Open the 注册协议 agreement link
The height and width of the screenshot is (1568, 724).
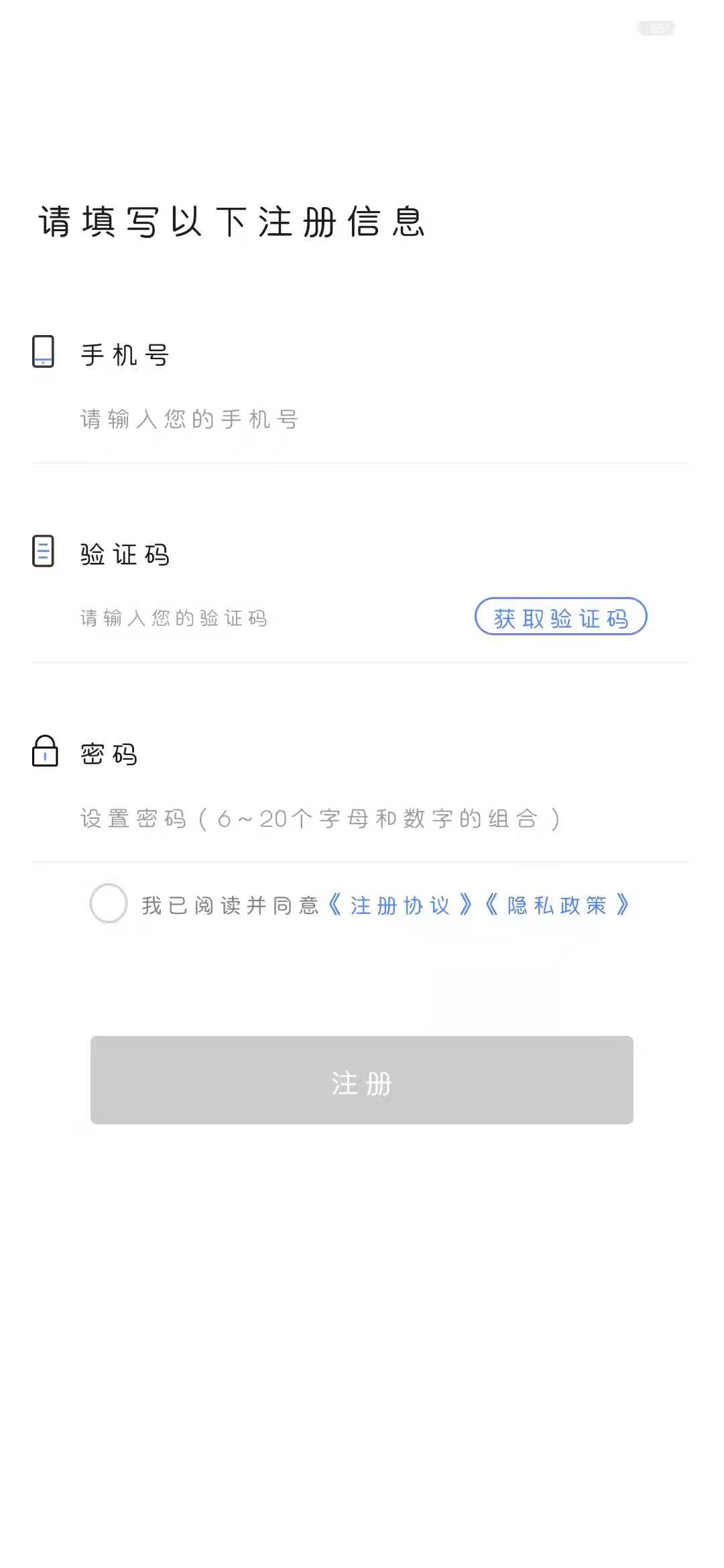[x=400, y=905]
